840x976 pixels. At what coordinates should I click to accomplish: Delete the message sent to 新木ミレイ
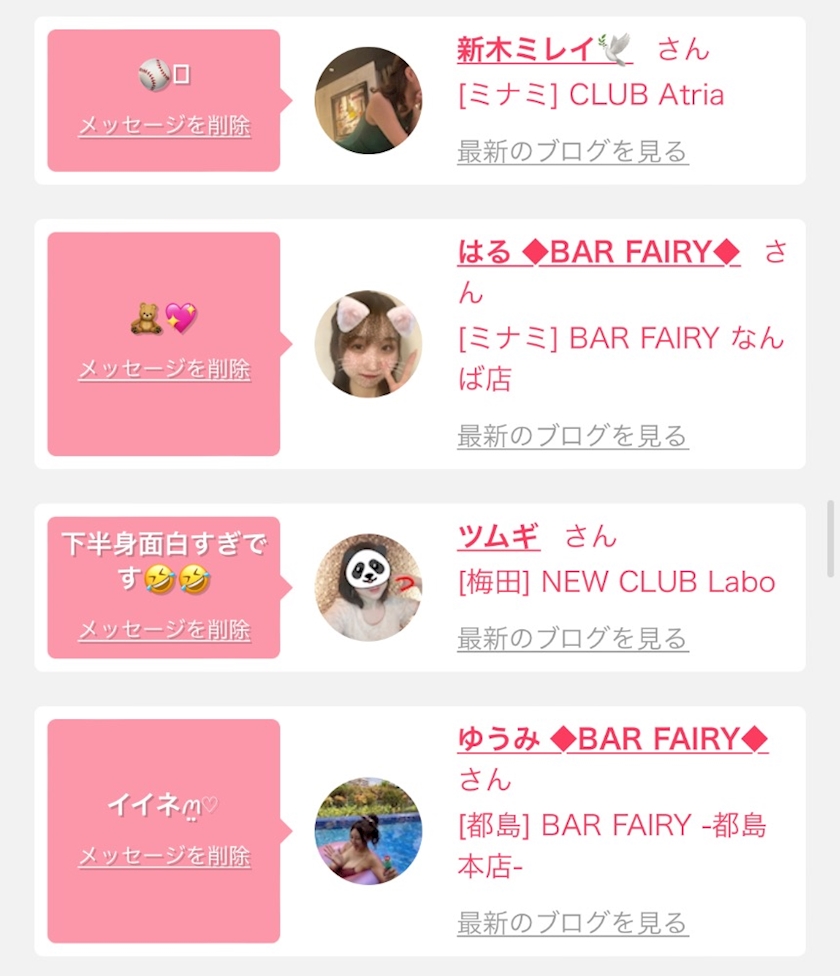tap(164, 126)
